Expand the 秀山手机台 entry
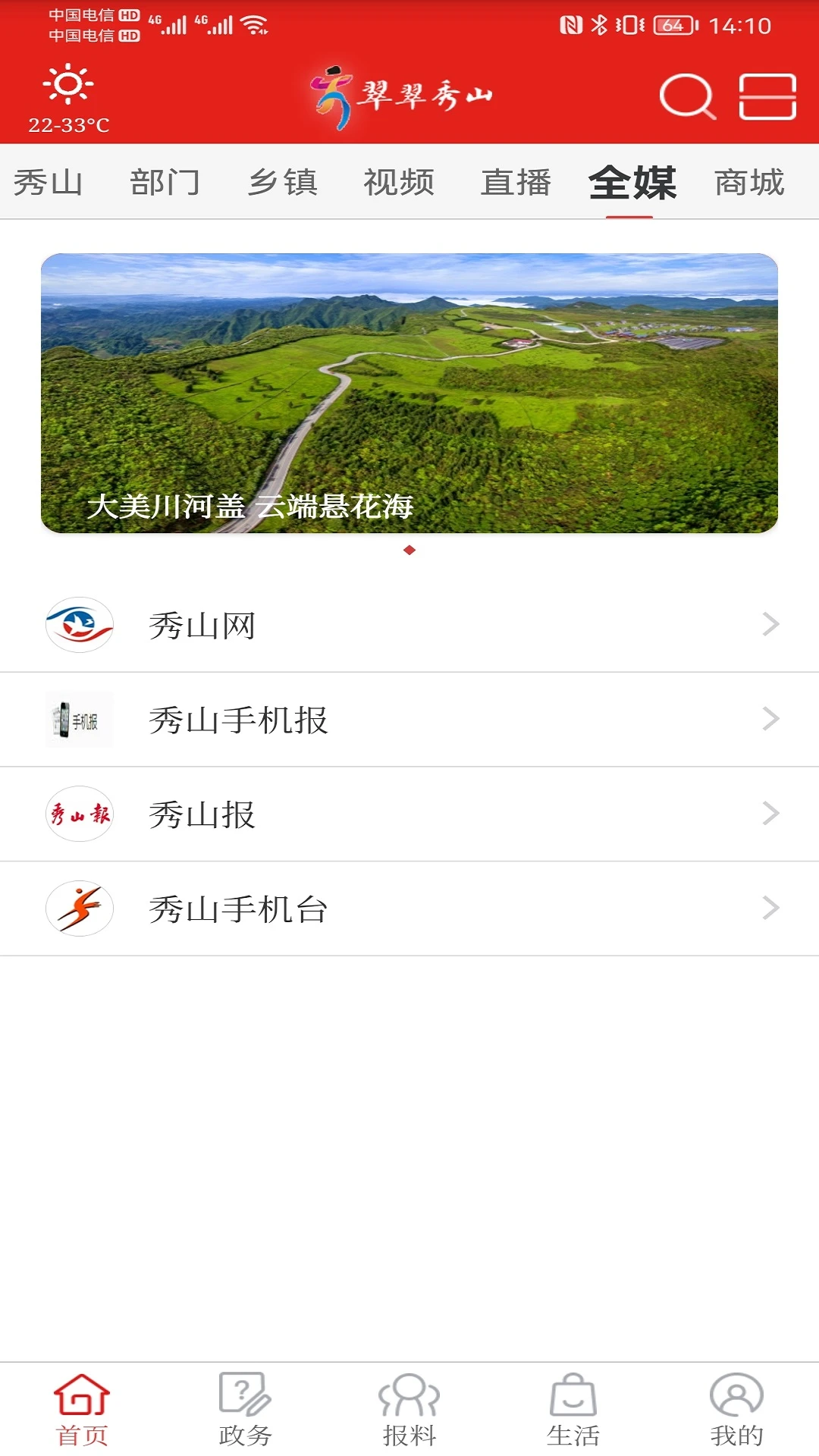The height and width of the screenshot is (1456, 819). (x=772, y=909)
